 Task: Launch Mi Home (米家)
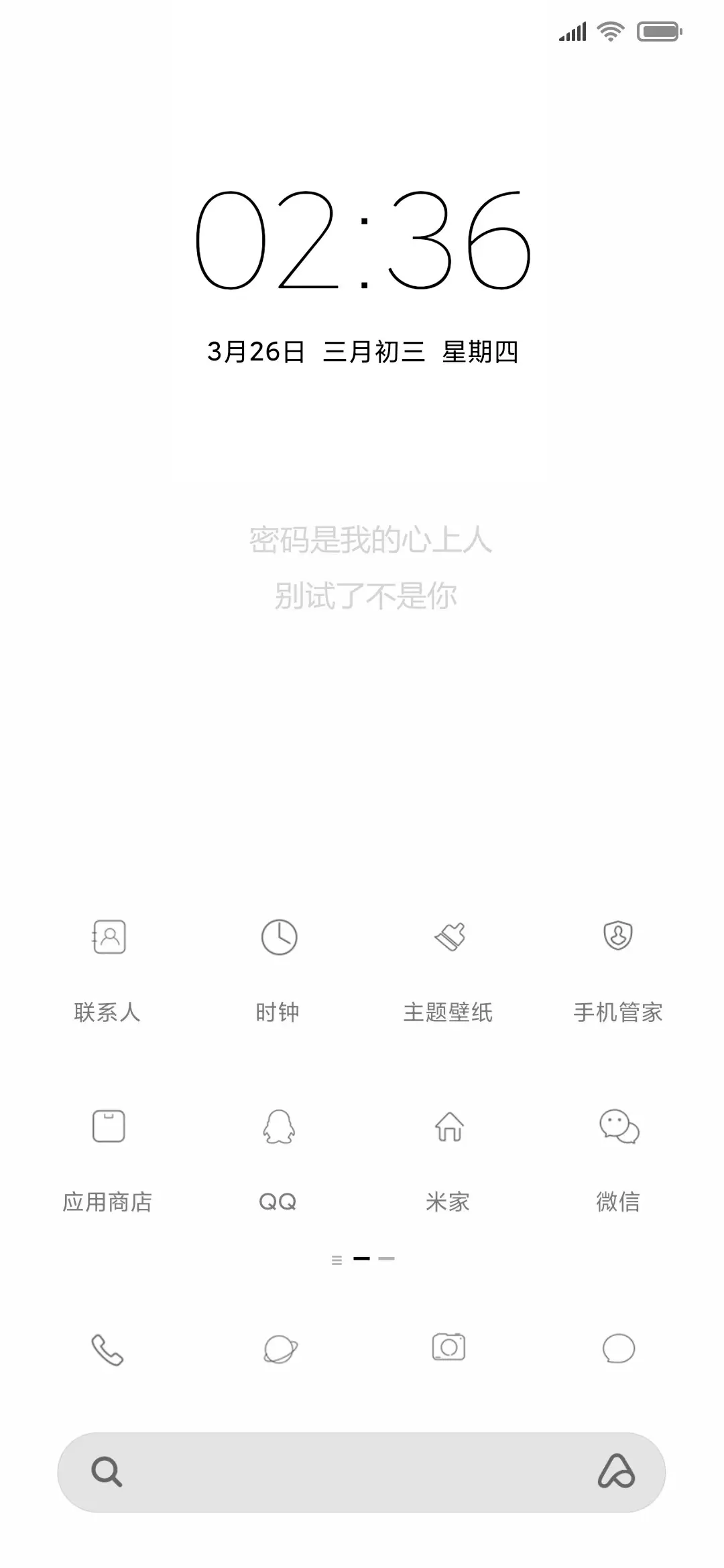(x=448, y=1127)
